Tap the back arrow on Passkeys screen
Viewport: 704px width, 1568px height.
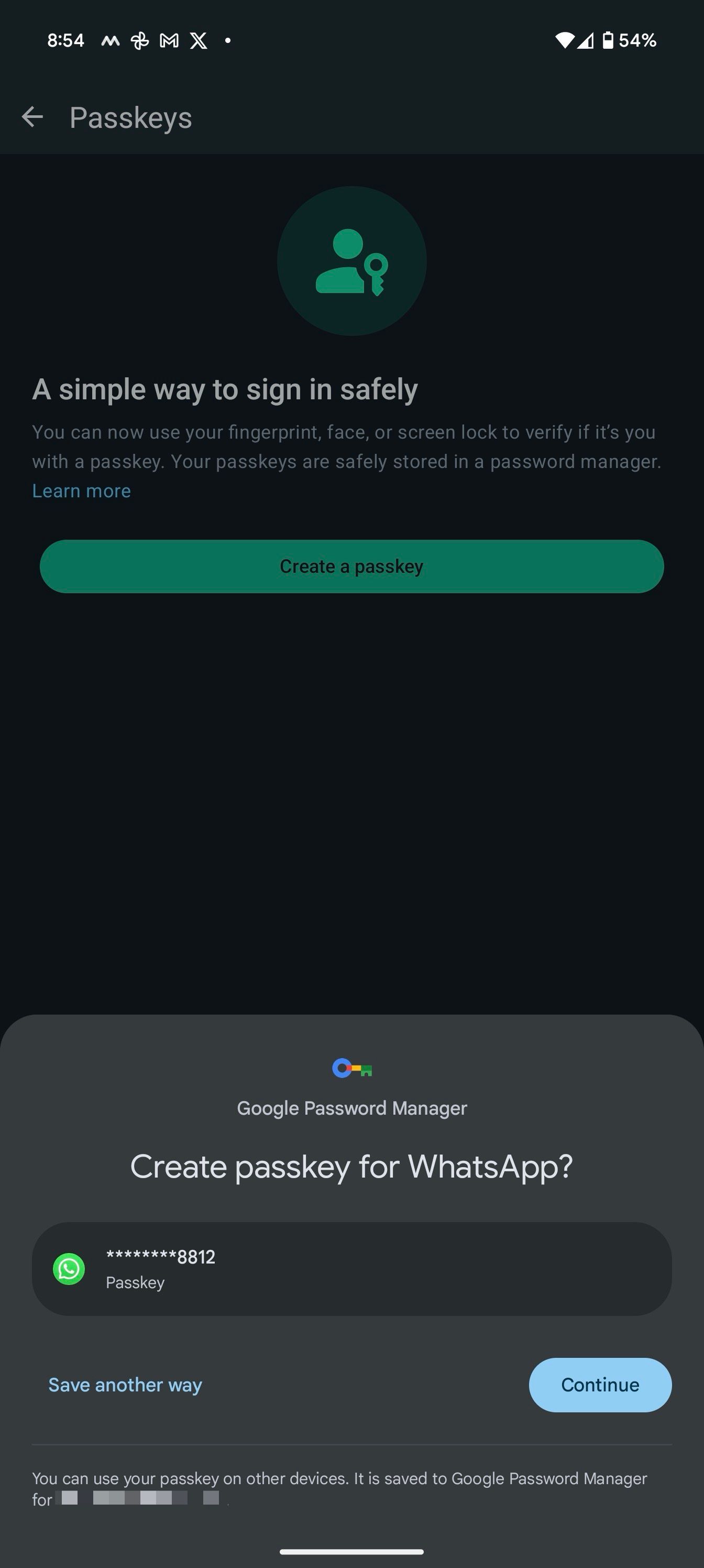(x=34, y=117)
